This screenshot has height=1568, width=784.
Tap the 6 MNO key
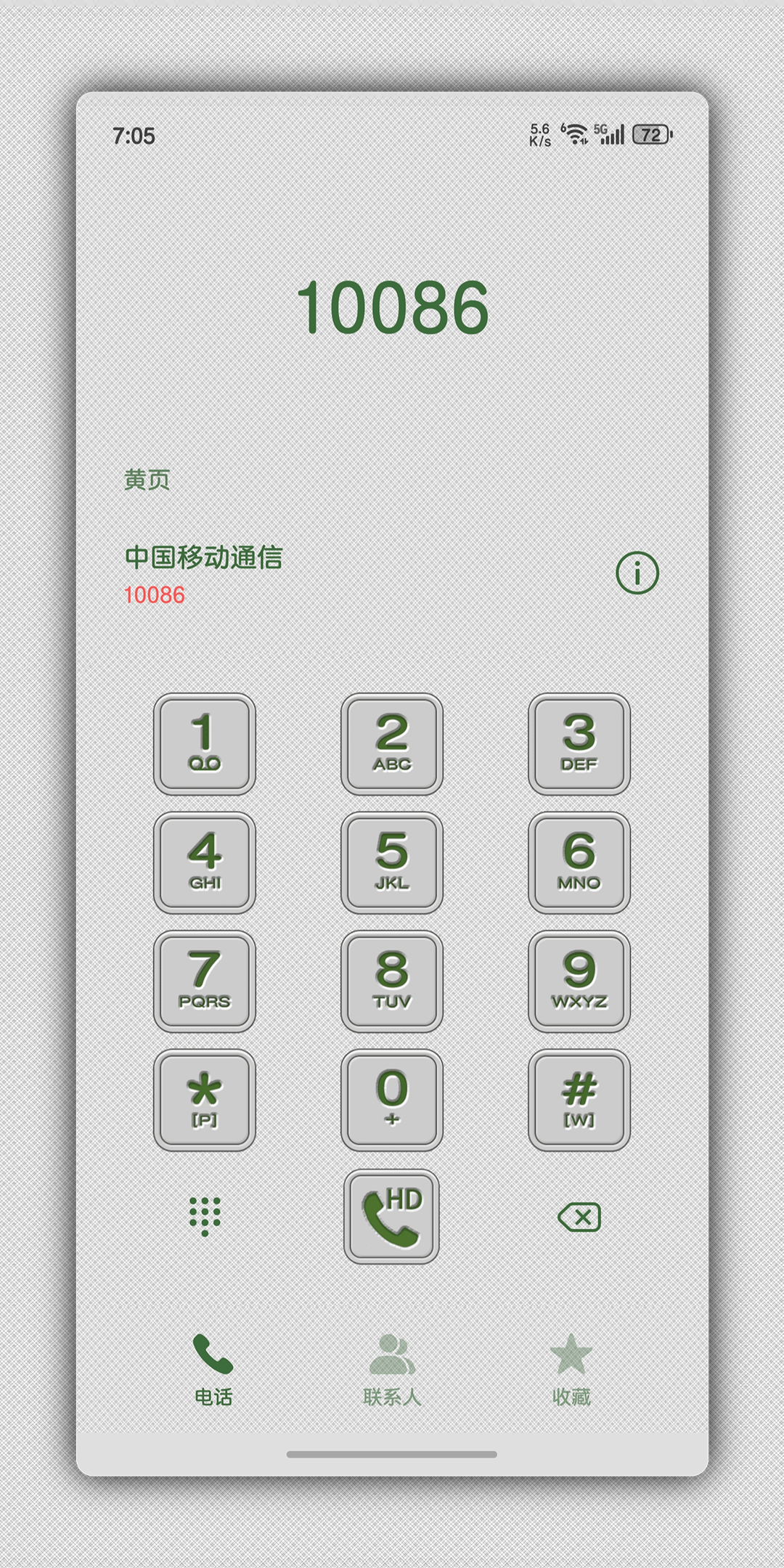coord(579,862)
